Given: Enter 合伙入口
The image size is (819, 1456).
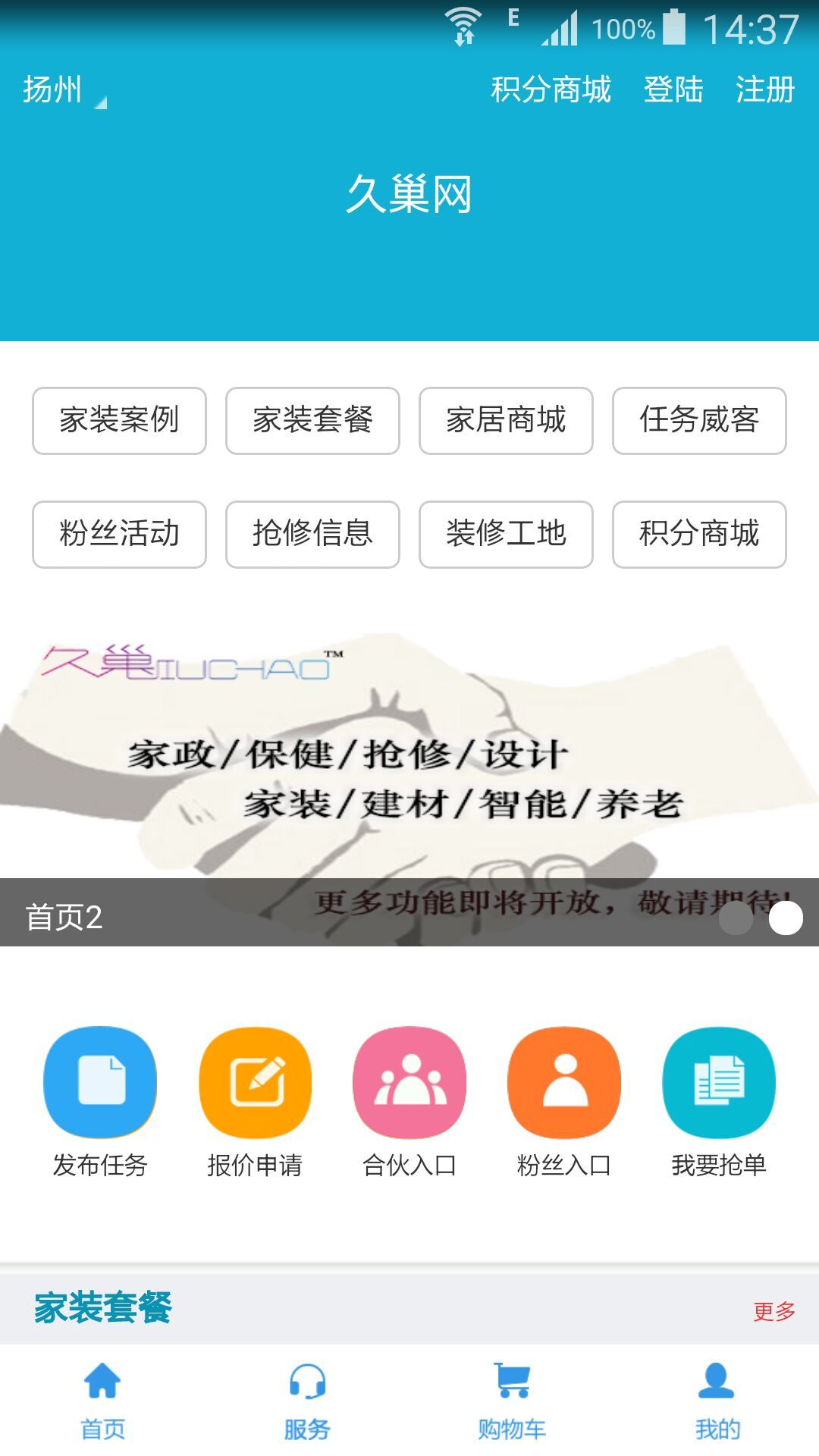Looking at the screenshot, I should [x=409, y=1083].
